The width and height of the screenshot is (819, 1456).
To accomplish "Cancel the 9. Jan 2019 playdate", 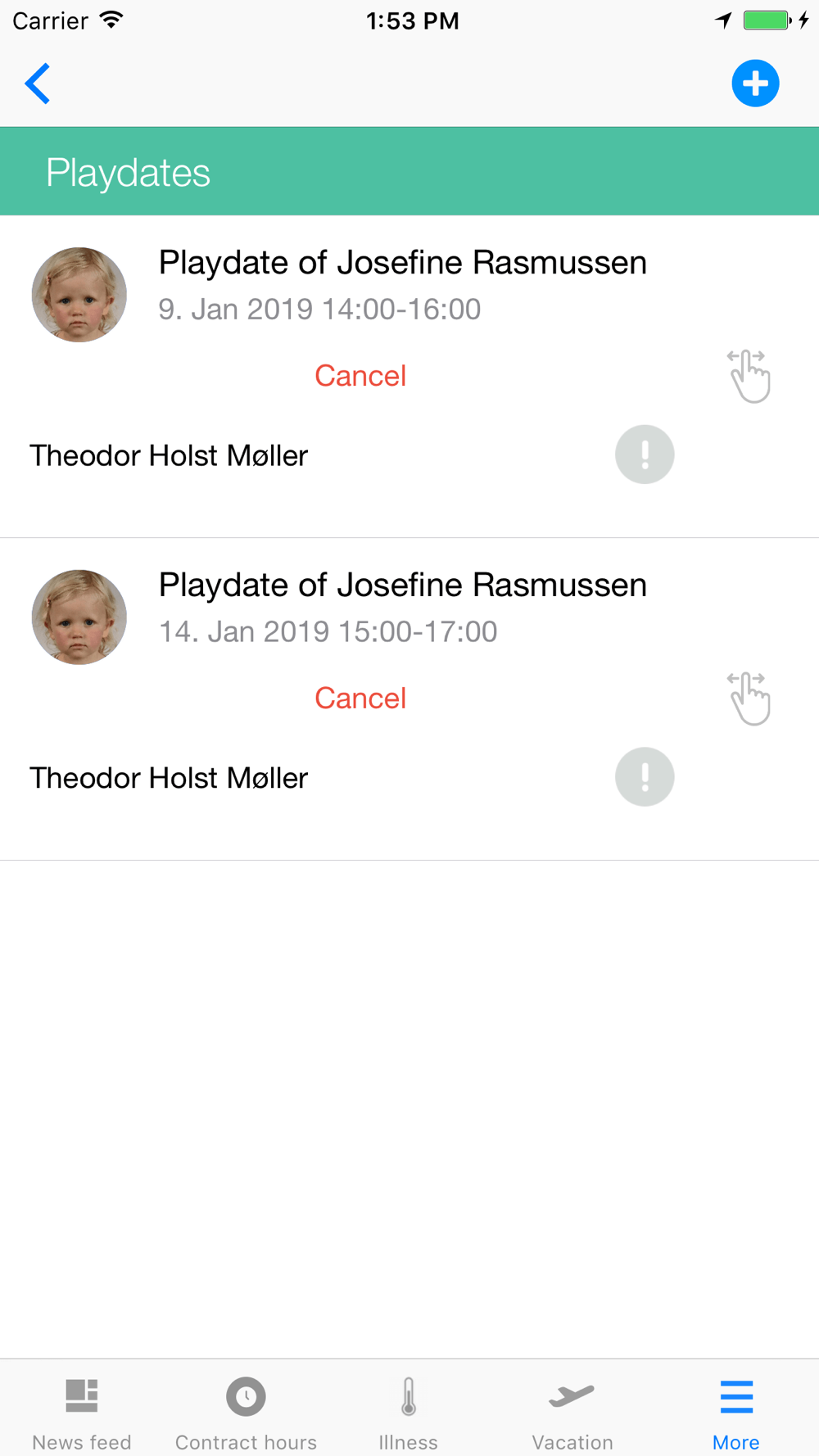I will pyautogui.click(x=360, y=376).
